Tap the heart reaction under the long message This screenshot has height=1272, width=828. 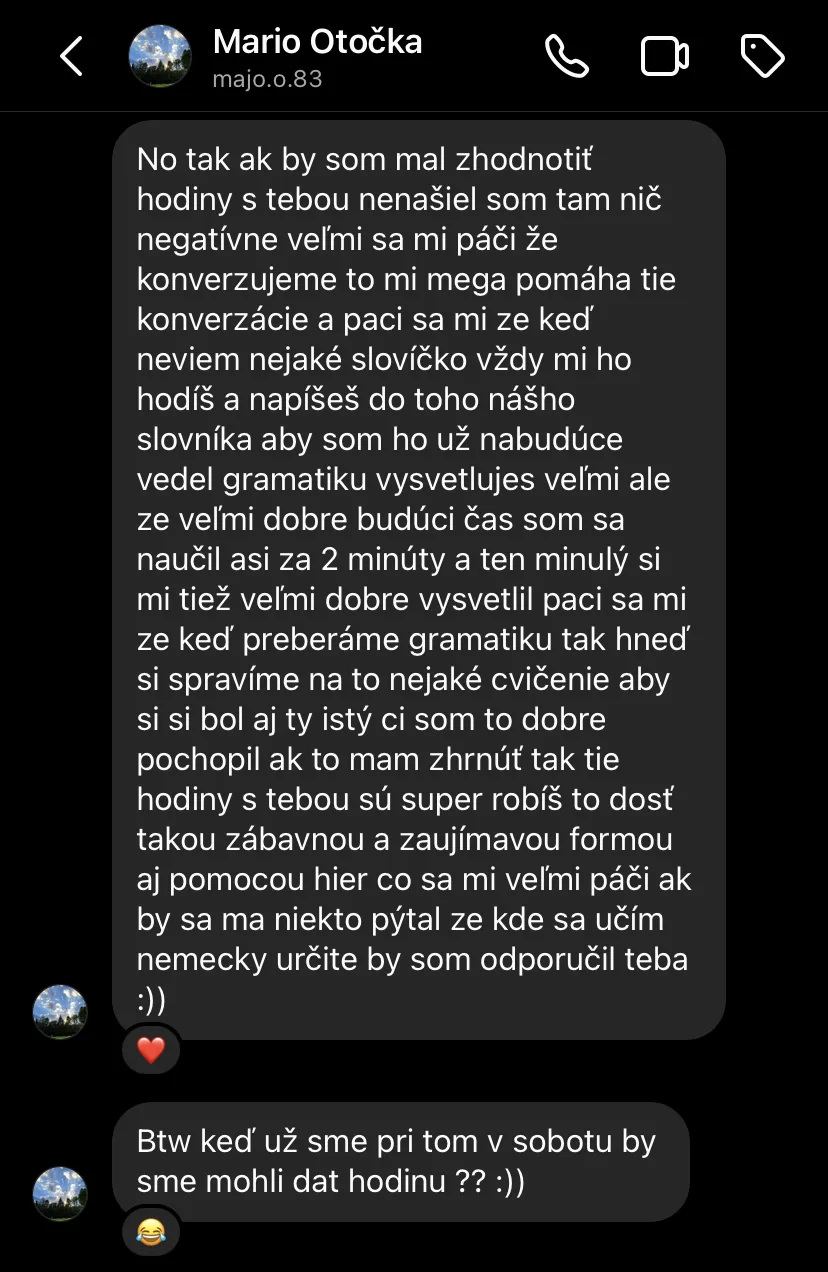click(x=151, y=1050)
